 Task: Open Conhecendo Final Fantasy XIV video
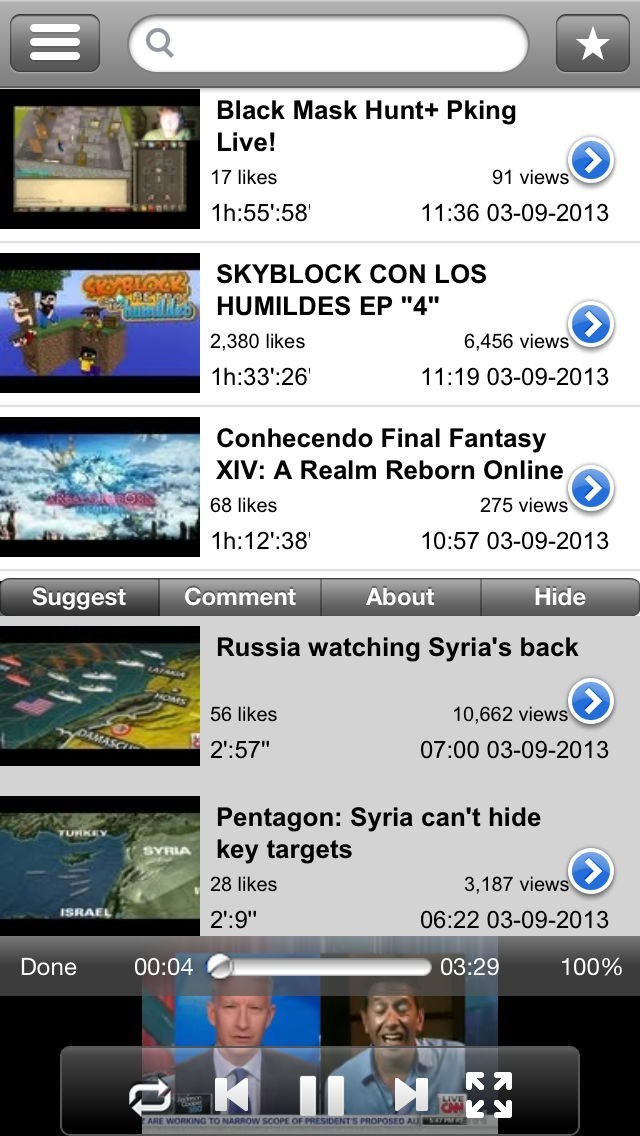(390, 455)
